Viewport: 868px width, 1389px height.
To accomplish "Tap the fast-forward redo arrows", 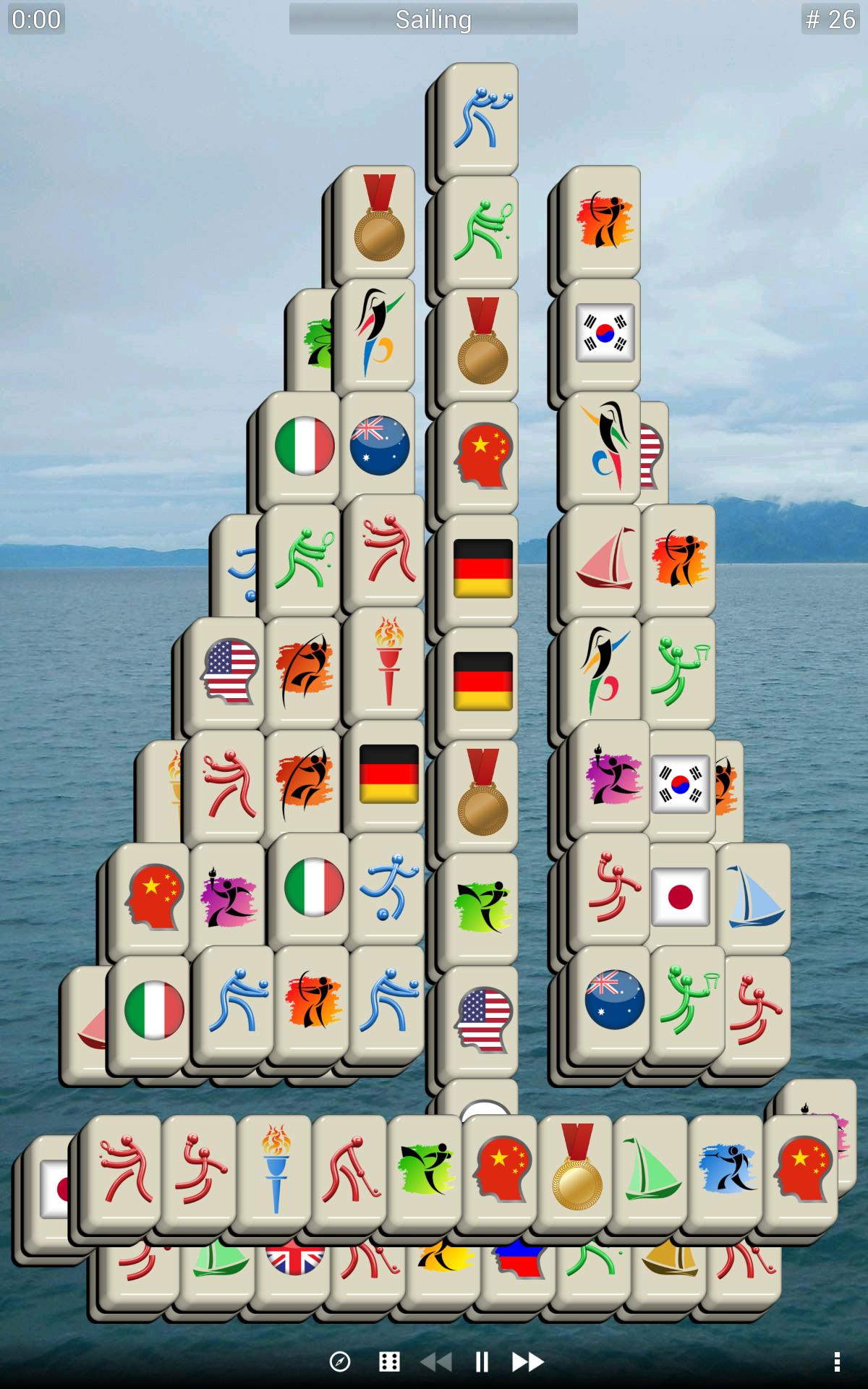I will pos(527,1362).
